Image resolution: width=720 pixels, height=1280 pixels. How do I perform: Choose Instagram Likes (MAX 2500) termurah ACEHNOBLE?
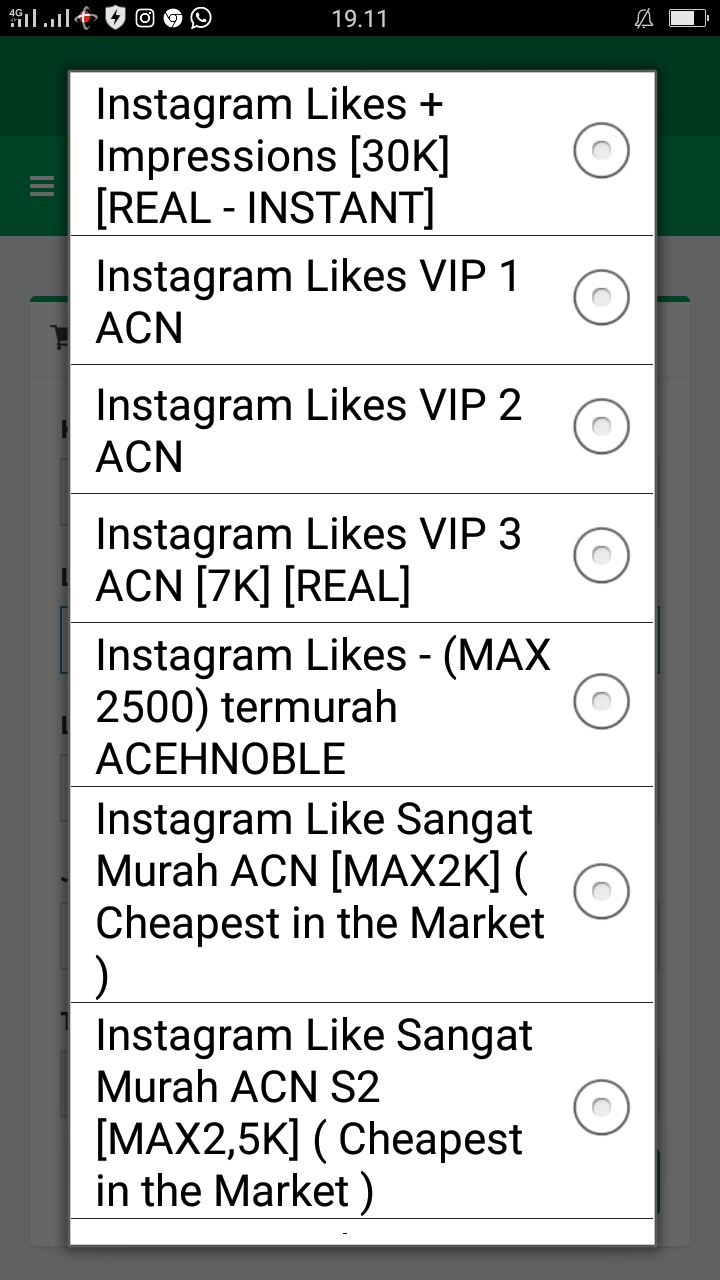click(x=601, y=703)
